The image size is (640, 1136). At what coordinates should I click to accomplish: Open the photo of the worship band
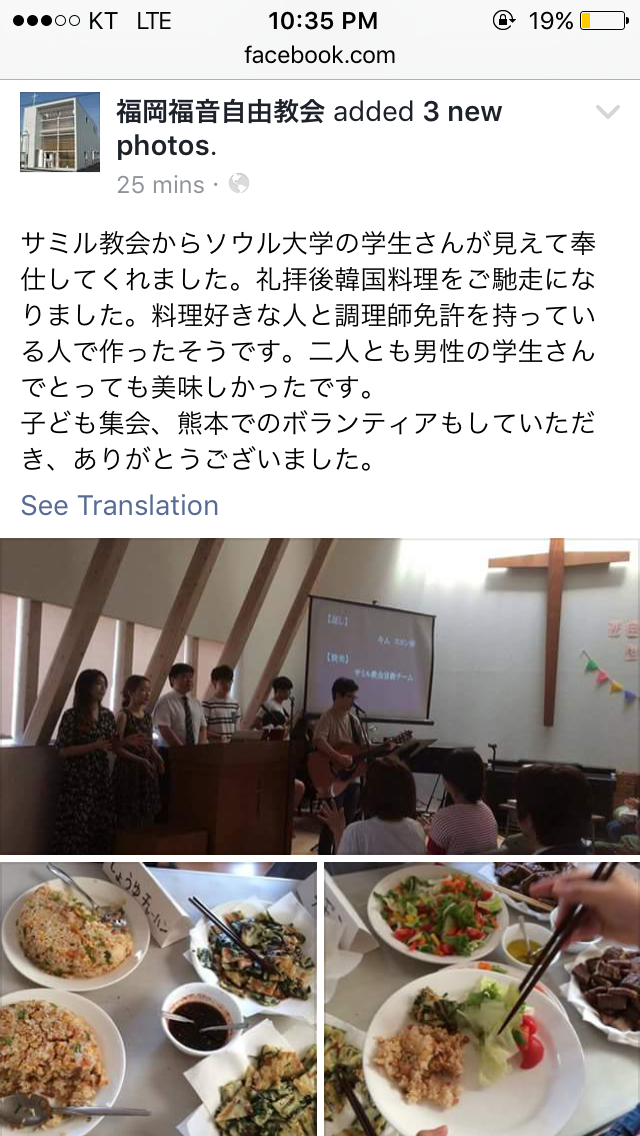(320, 696)
